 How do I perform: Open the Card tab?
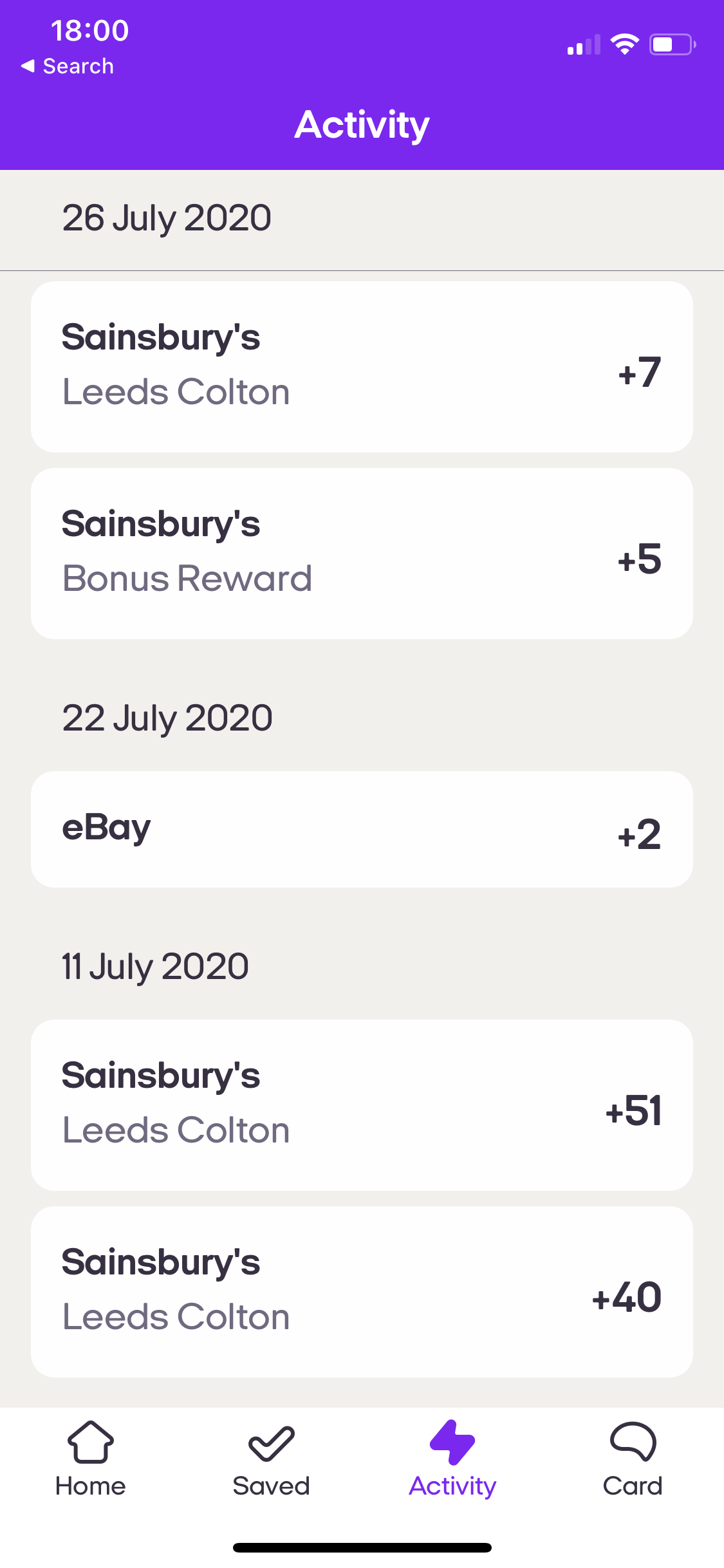[x=633, y=1460]
